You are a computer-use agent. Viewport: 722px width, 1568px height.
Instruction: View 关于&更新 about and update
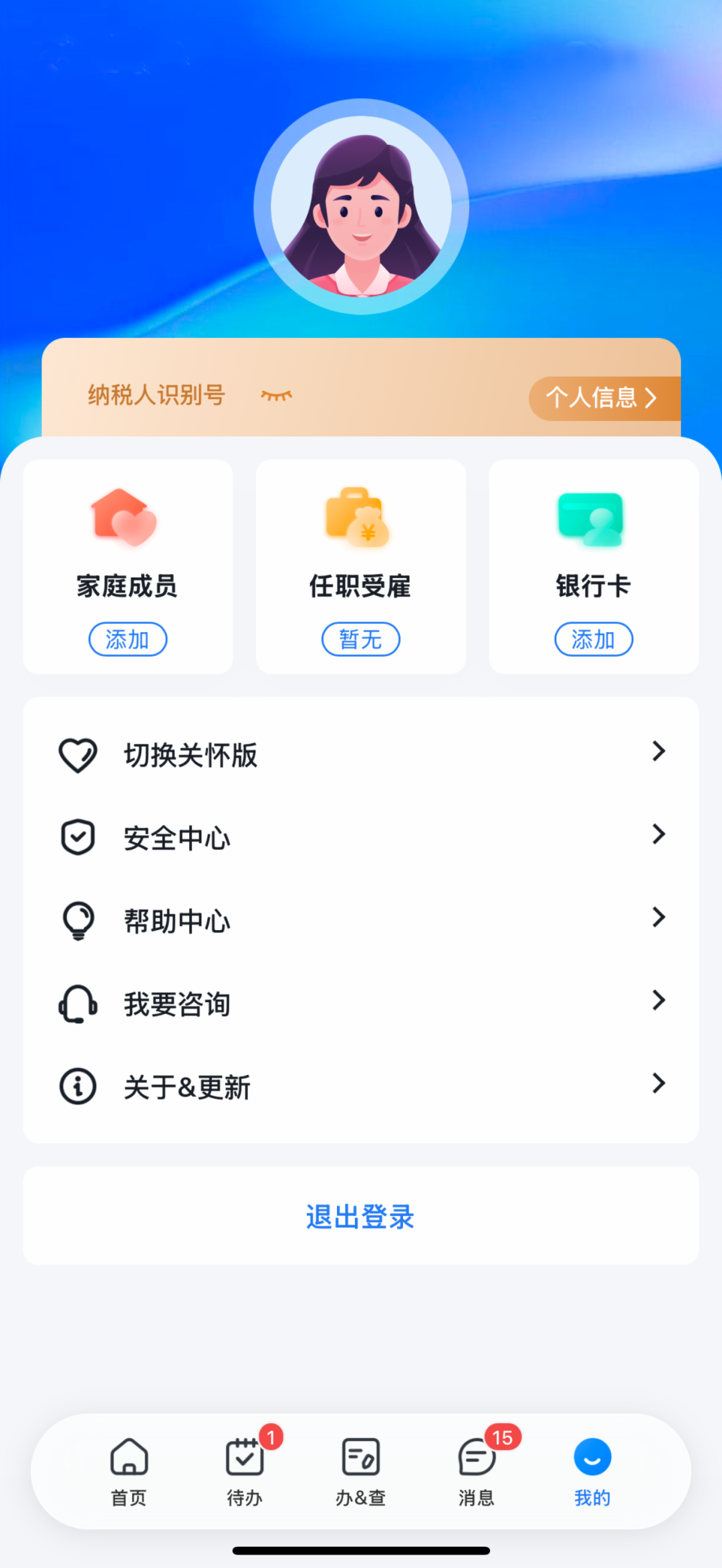point(361,1086)
